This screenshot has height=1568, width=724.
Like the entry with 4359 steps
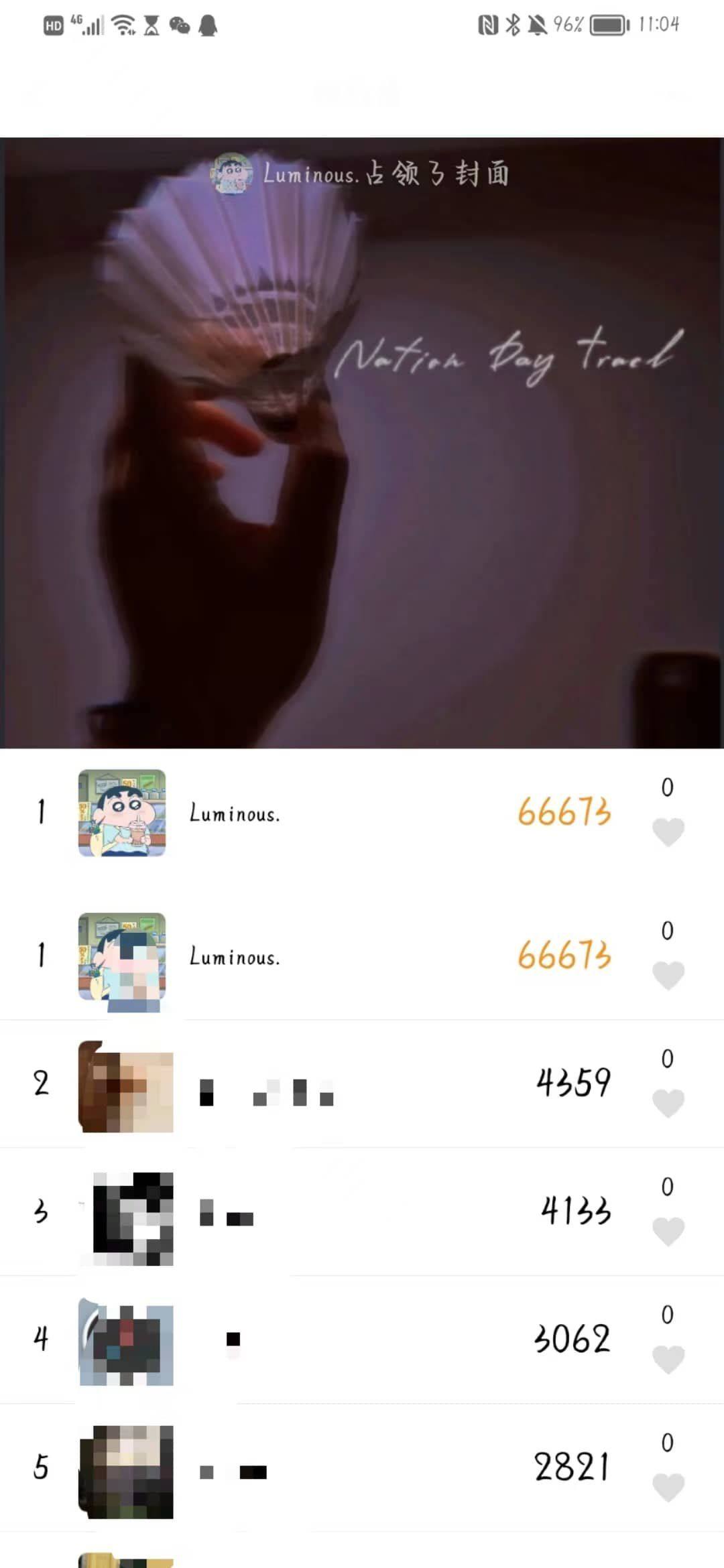[668, 1103]
